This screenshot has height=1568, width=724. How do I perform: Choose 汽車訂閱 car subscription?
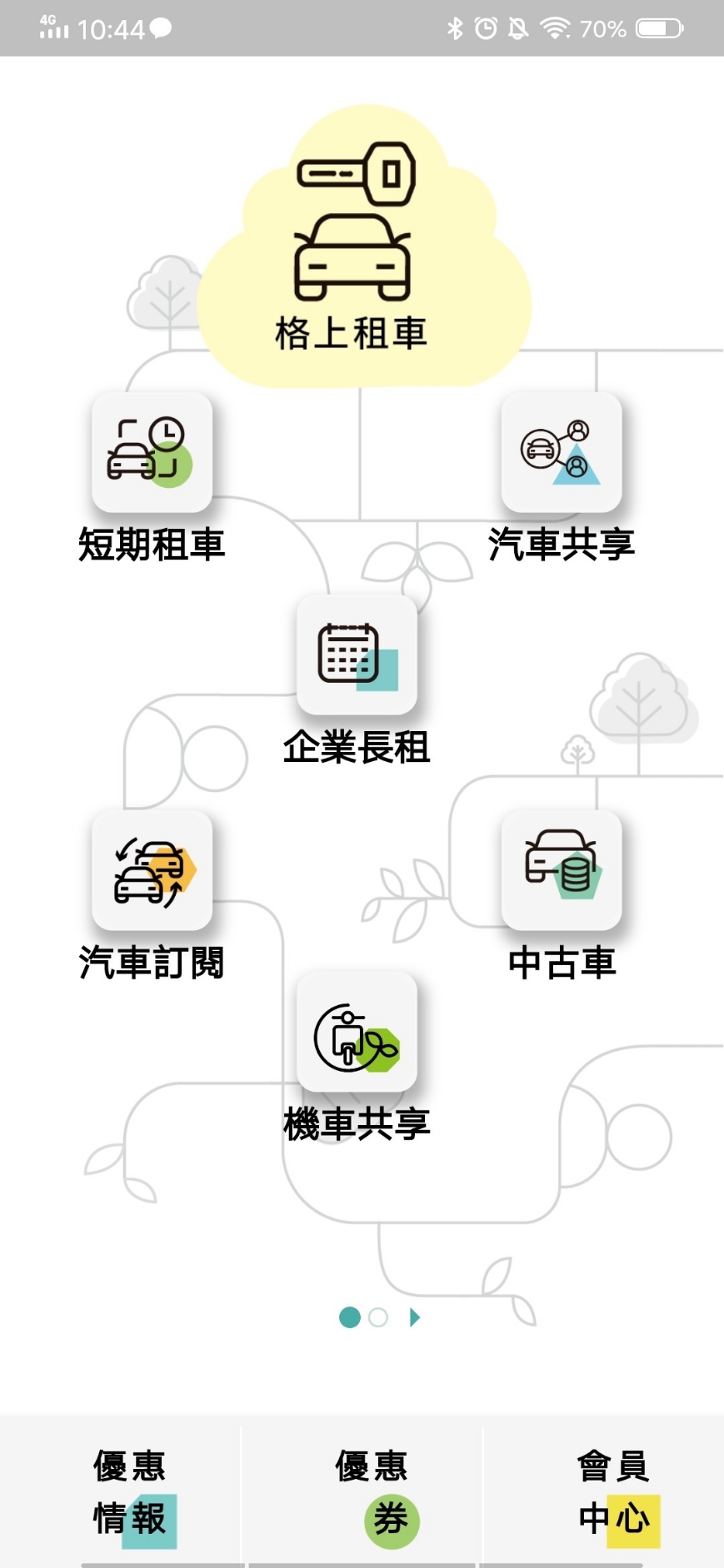(x=152, y=870)
